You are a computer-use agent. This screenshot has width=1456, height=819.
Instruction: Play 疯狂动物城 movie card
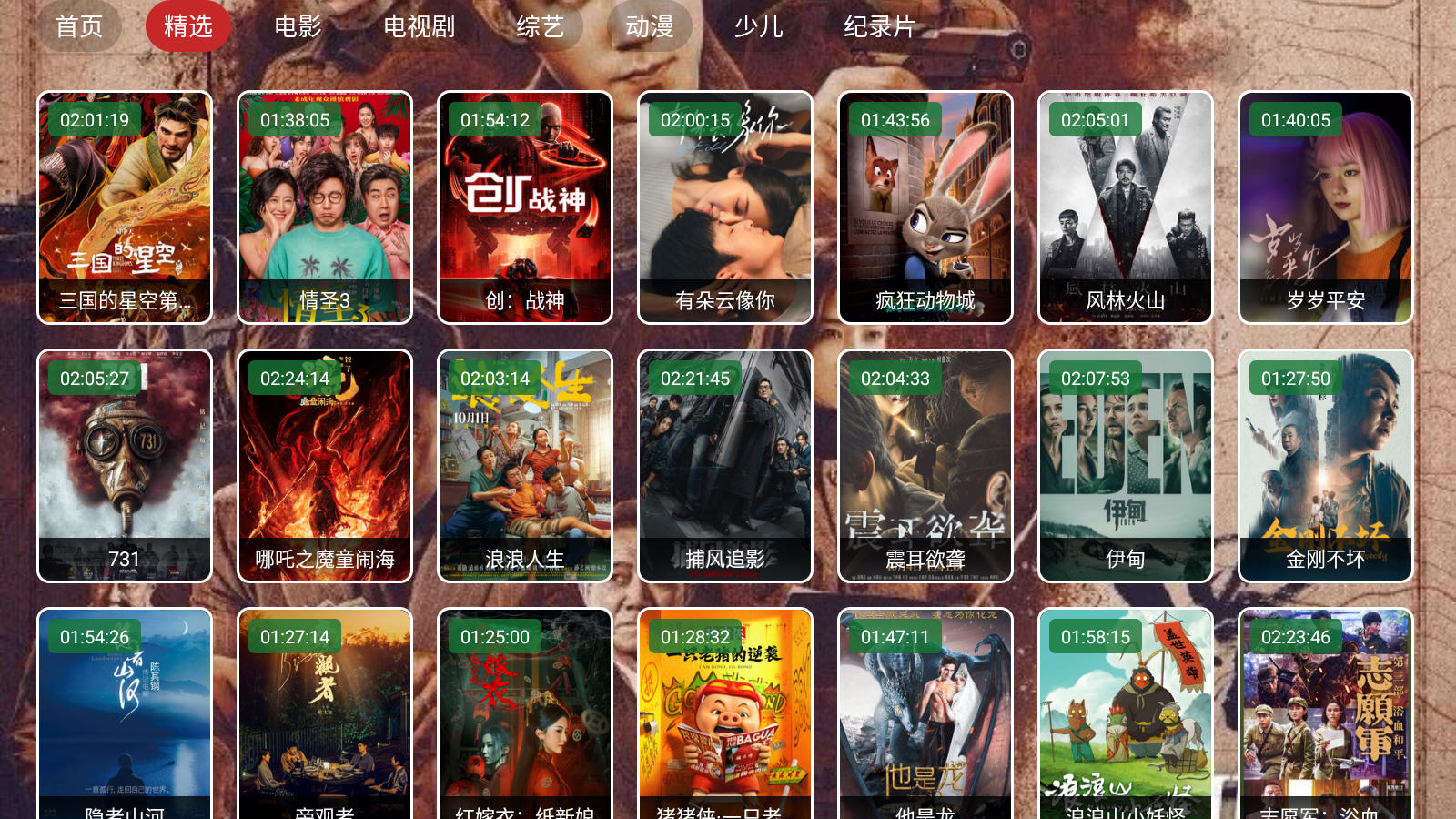tap(925, 207)
